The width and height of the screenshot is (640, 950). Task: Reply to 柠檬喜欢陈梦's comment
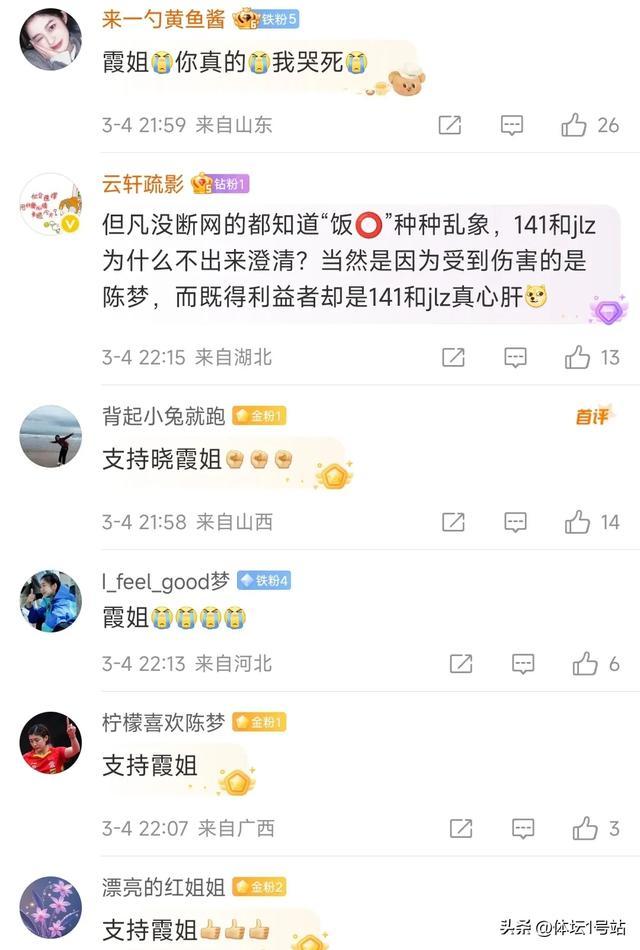point(523,828)
